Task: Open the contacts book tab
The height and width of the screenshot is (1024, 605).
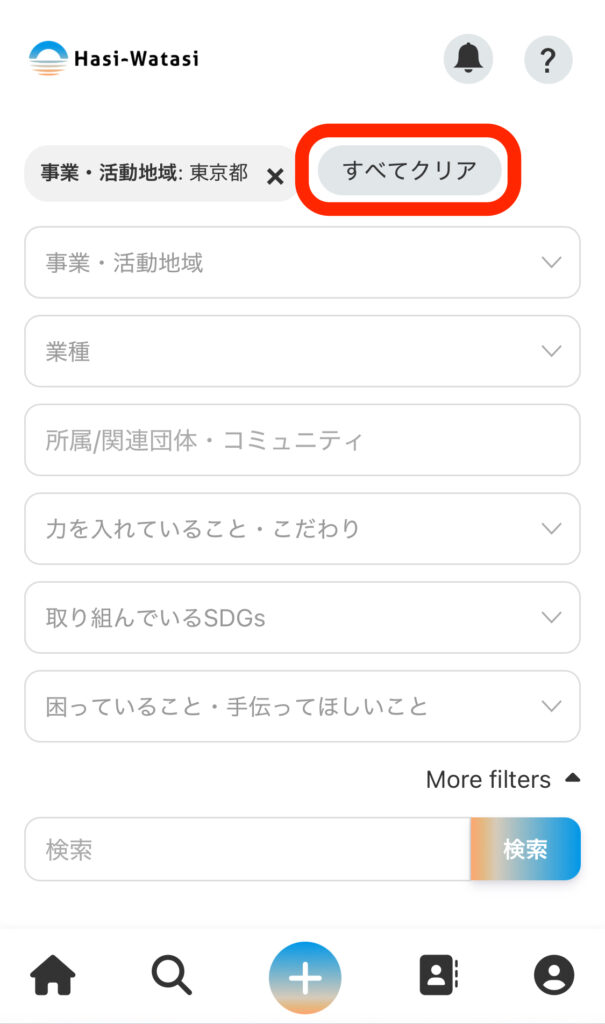Action: pyautogui.click(x=437, y=975)
